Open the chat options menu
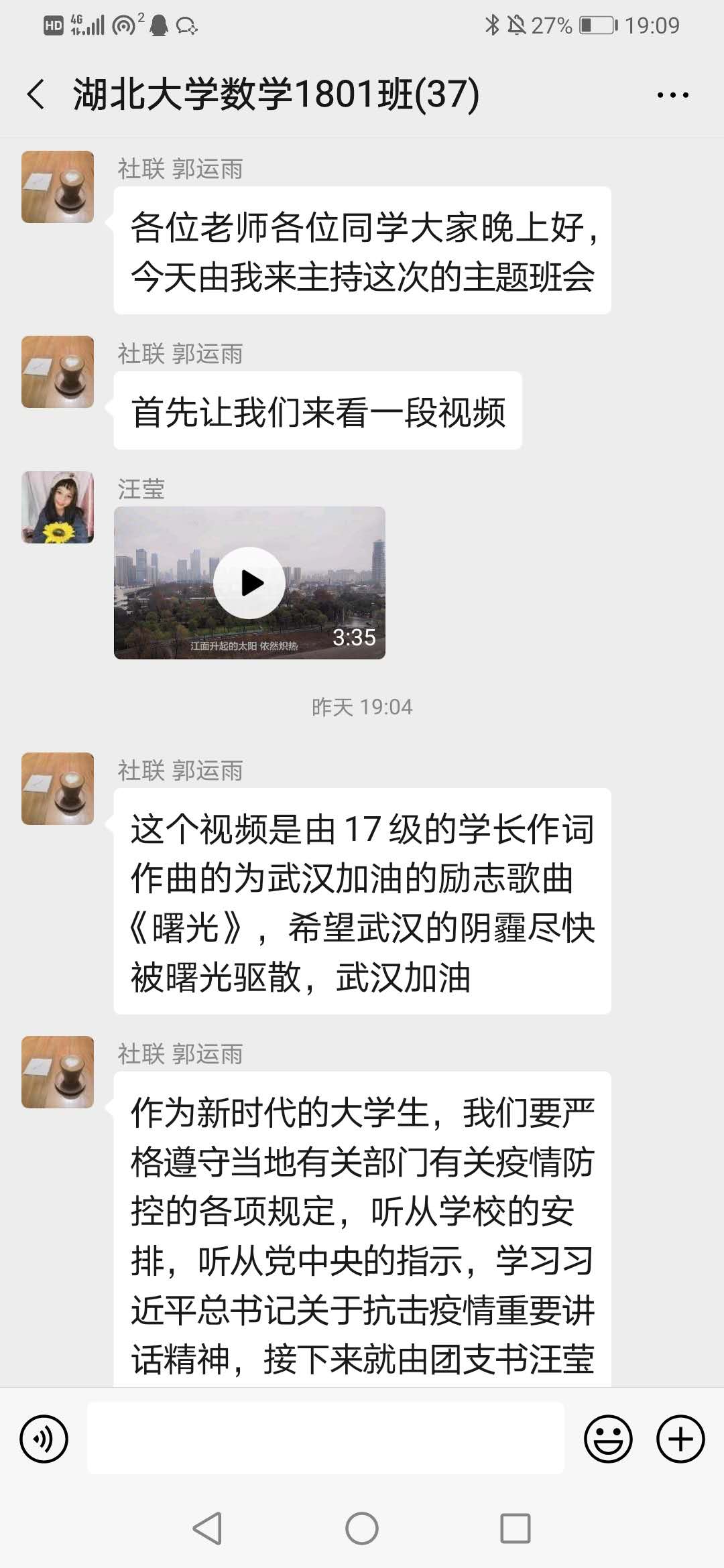Viewport: 724px width, 1568px height. point(672,95)
